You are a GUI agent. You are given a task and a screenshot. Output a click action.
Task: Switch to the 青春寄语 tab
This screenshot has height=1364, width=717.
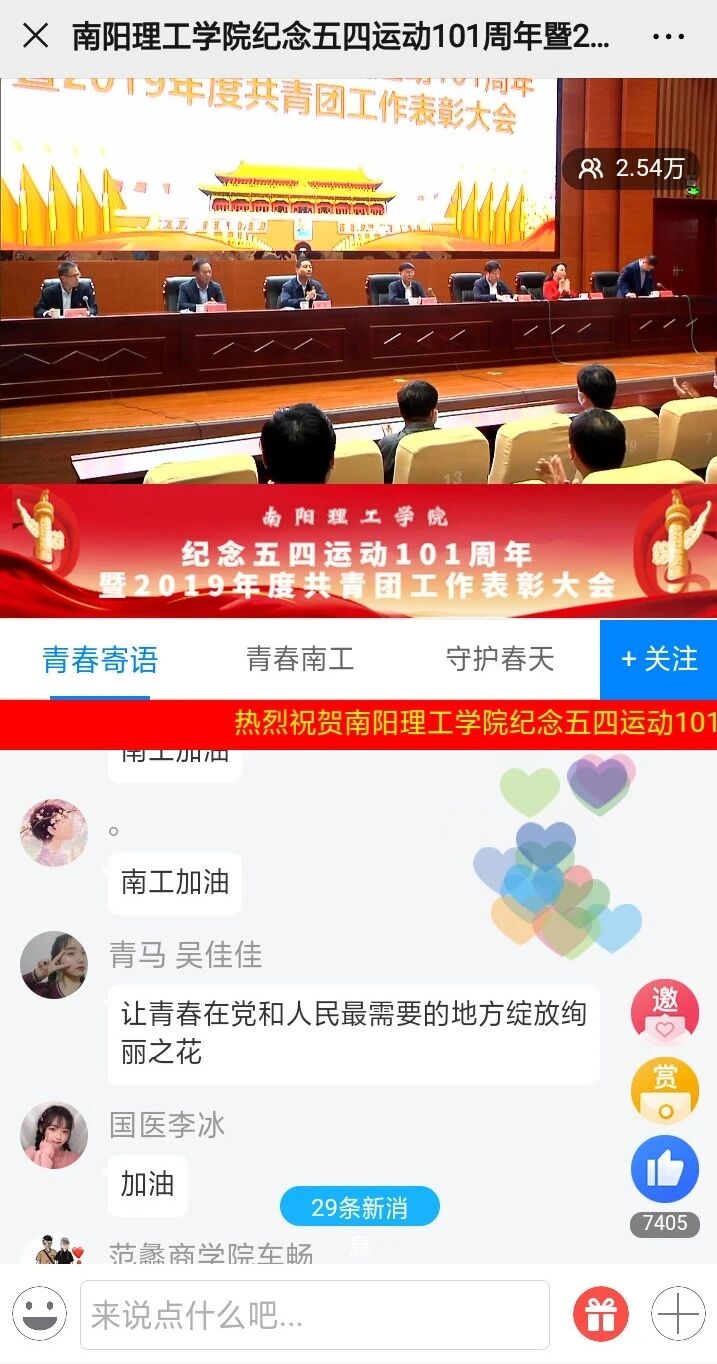pos(100,659)
